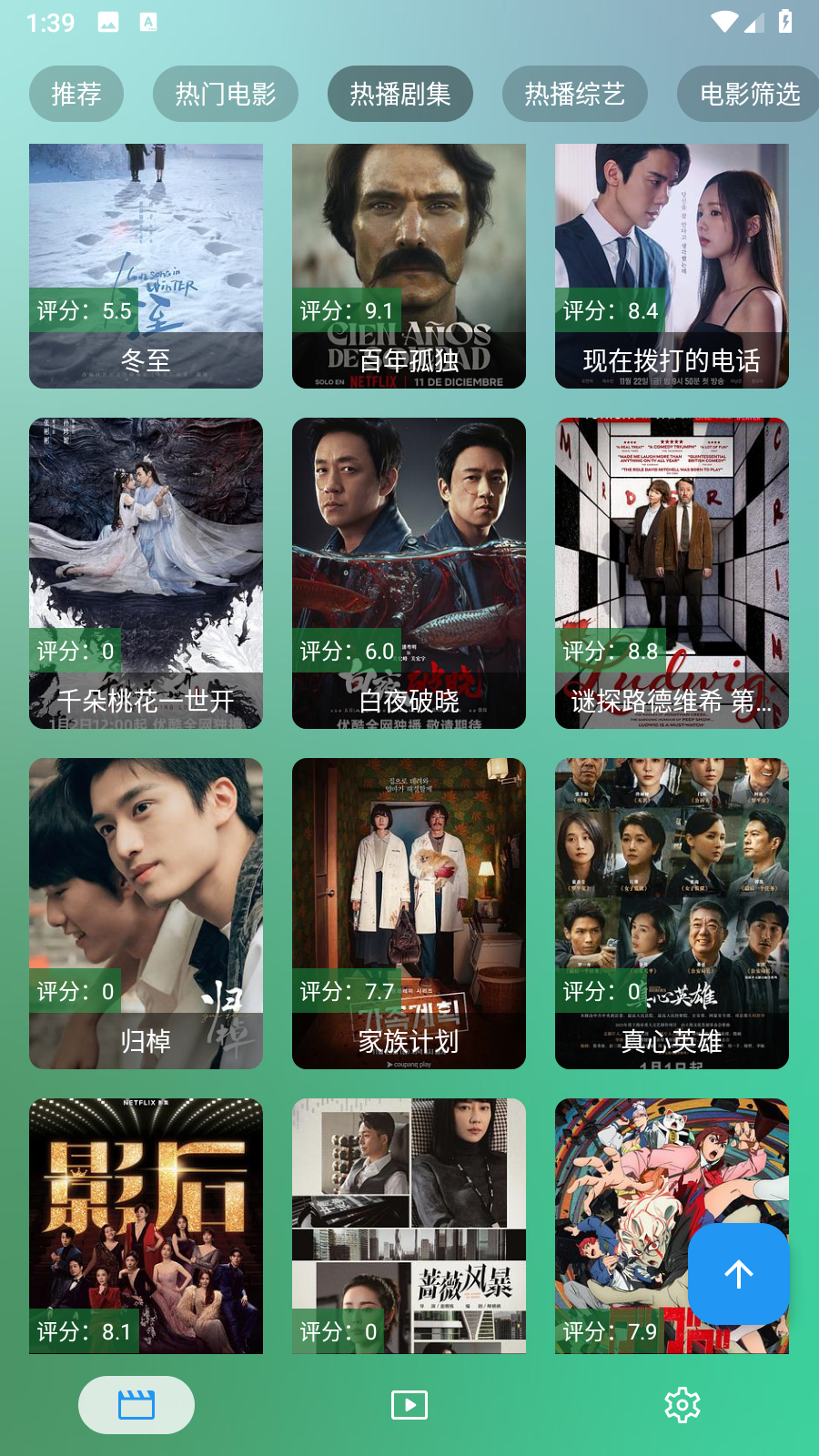This screenshot has height=1456, width=819.
Task: Open the 影后 poster rated 8.1
Action: (146, 1226)
